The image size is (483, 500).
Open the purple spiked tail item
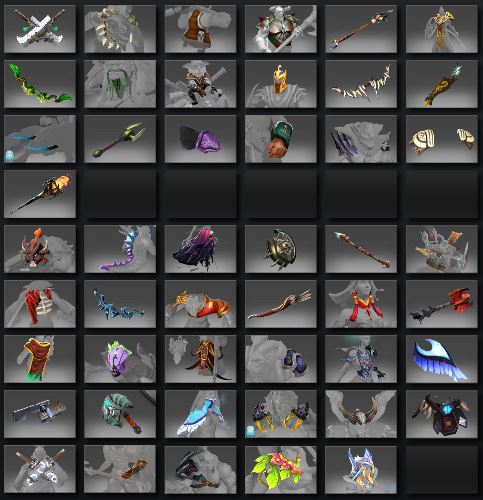[120, 249]
